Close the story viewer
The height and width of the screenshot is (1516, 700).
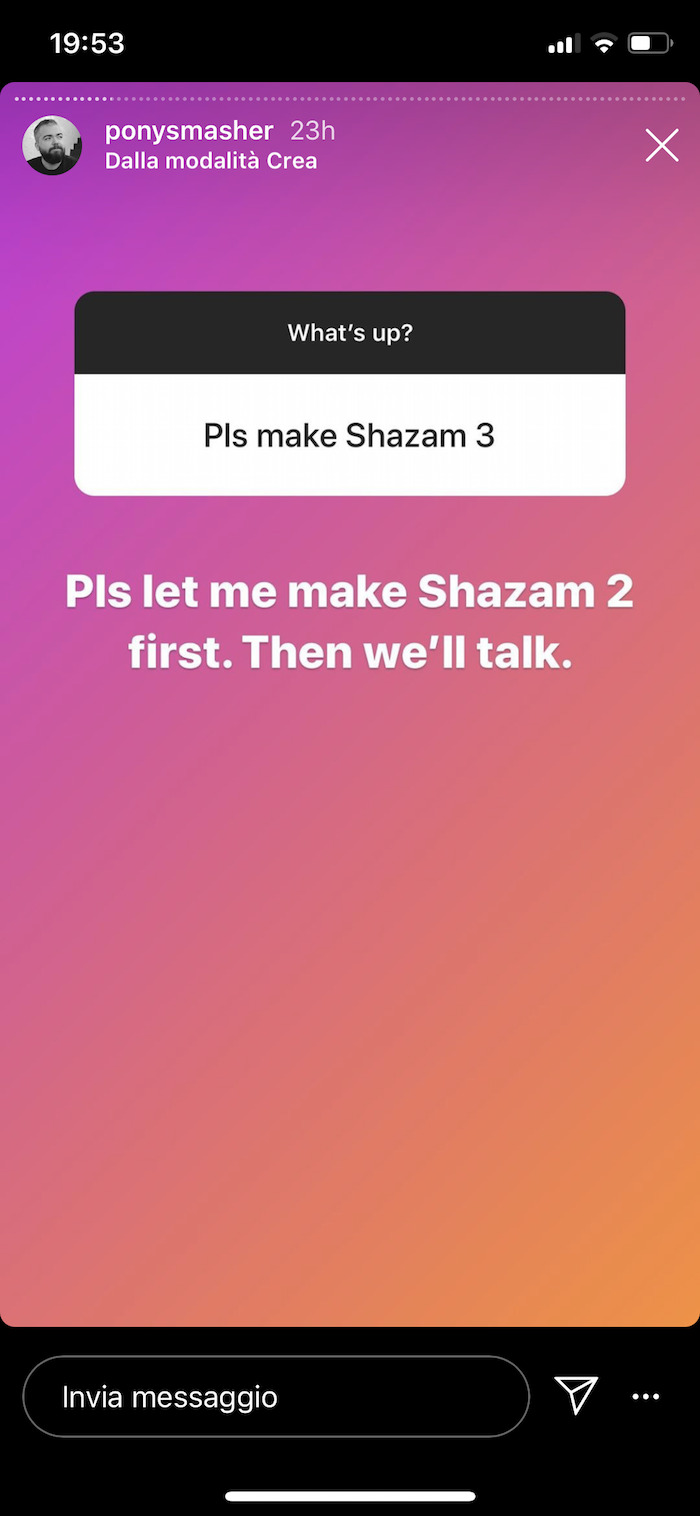click(x=661, y=146)
